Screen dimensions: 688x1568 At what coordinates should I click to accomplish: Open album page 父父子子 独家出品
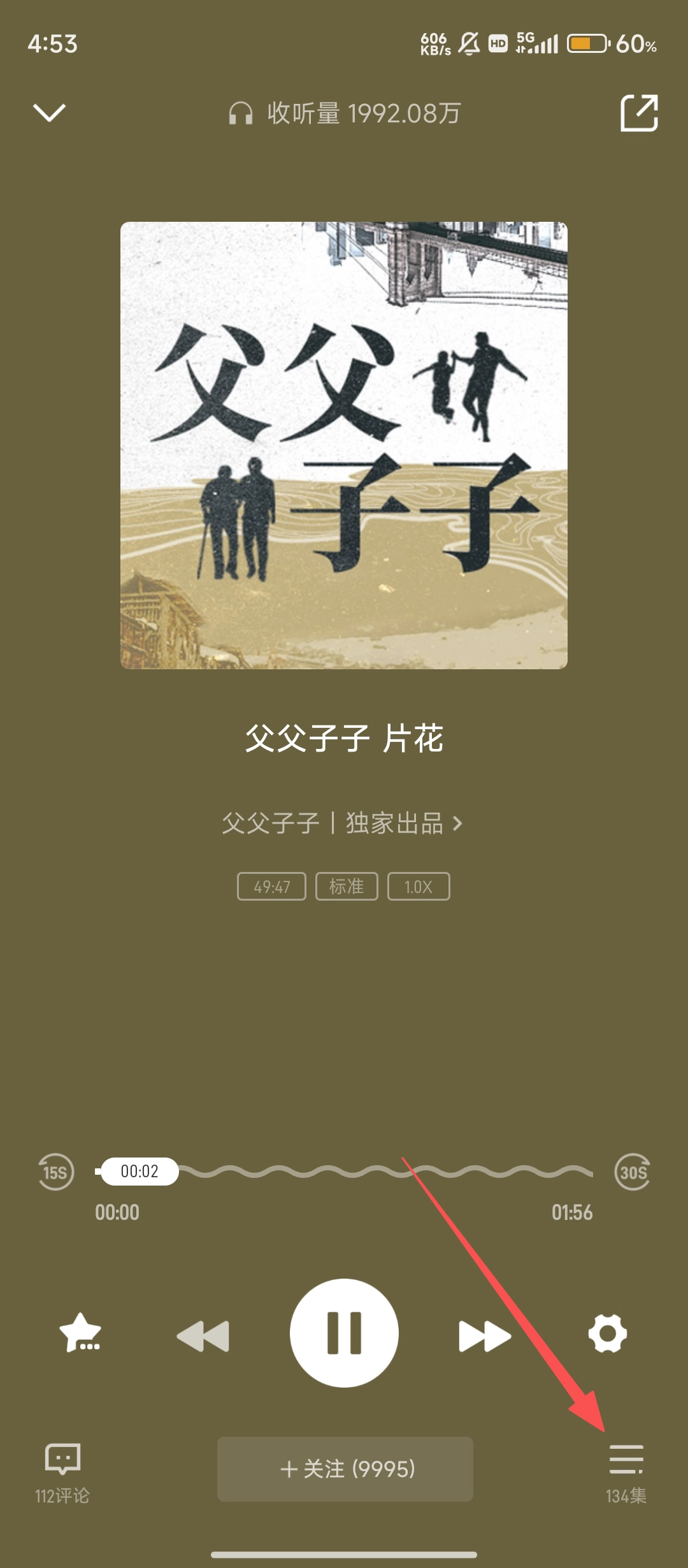[344, 824]
